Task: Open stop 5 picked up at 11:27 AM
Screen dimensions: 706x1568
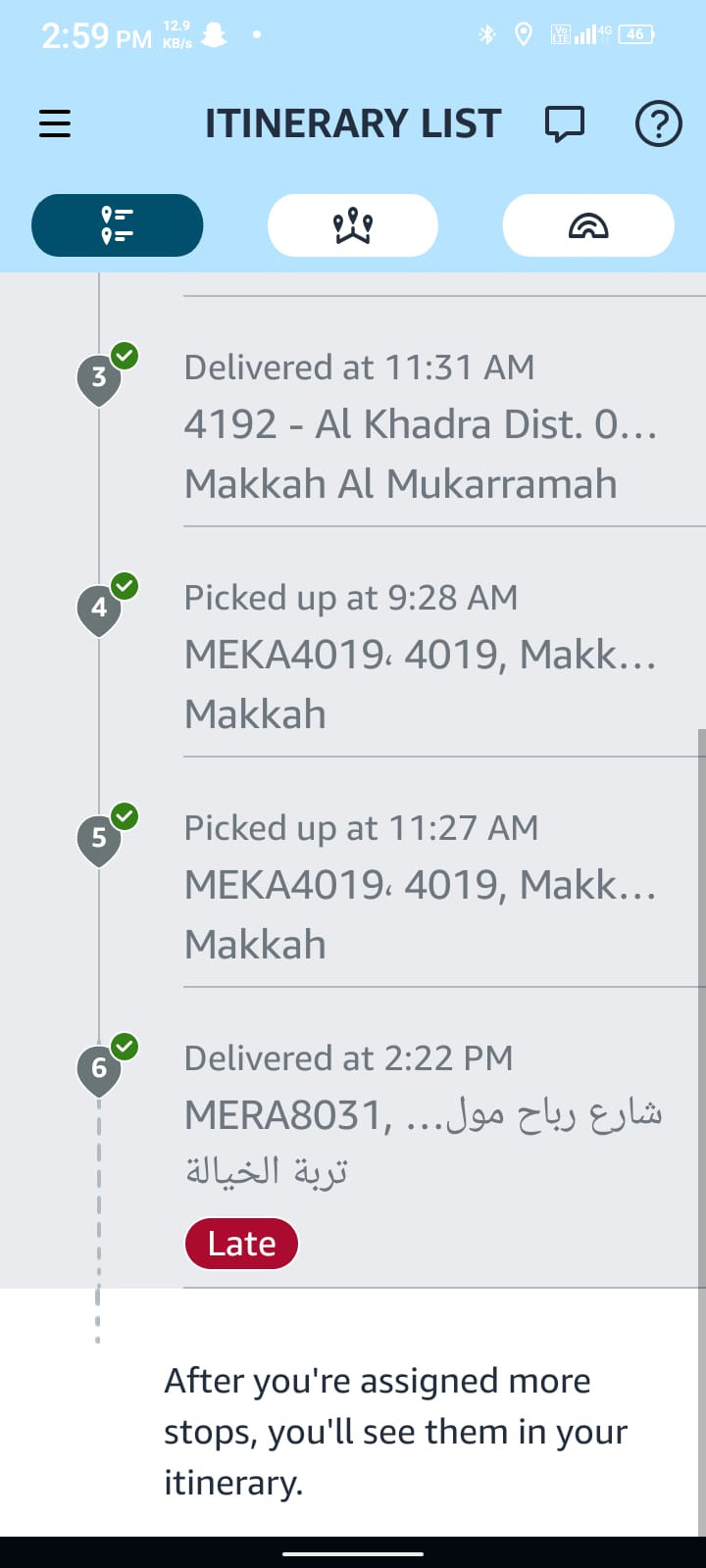Action: [420, 885]
